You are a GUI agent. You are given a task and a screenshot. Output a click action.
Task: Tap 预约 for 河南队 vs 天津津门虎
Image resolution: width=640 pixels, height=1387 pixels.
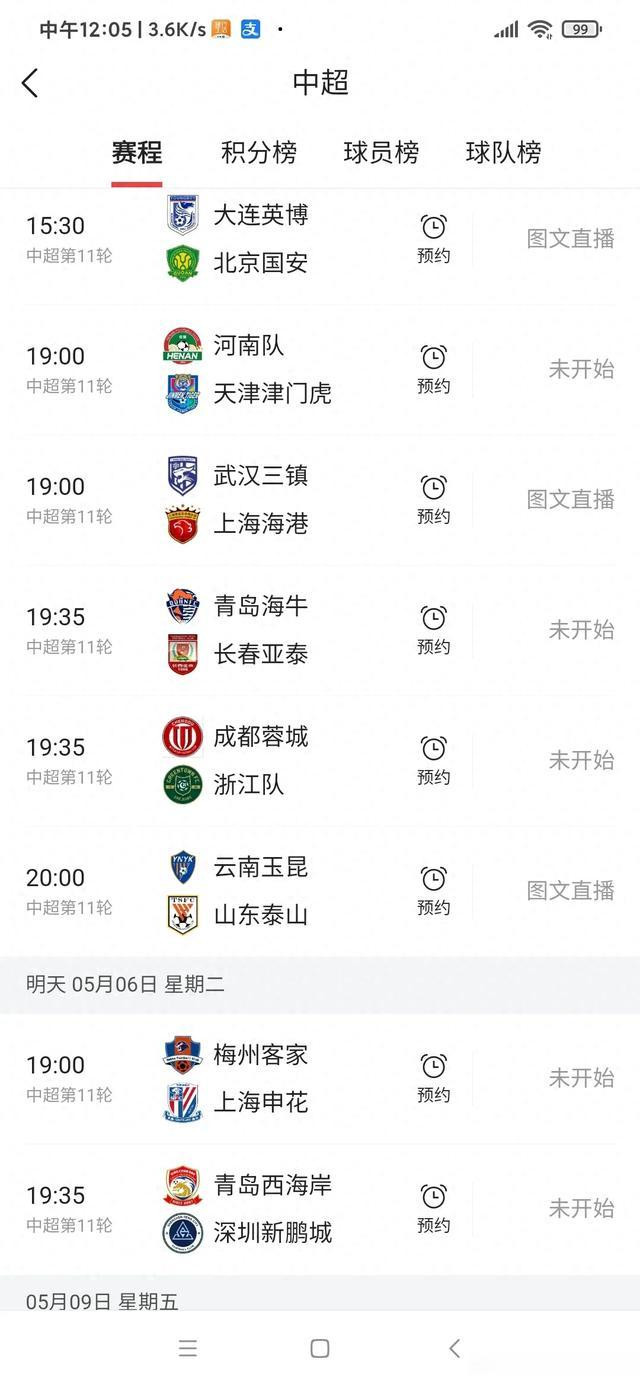pyautogui.click(x=433, y=370)
